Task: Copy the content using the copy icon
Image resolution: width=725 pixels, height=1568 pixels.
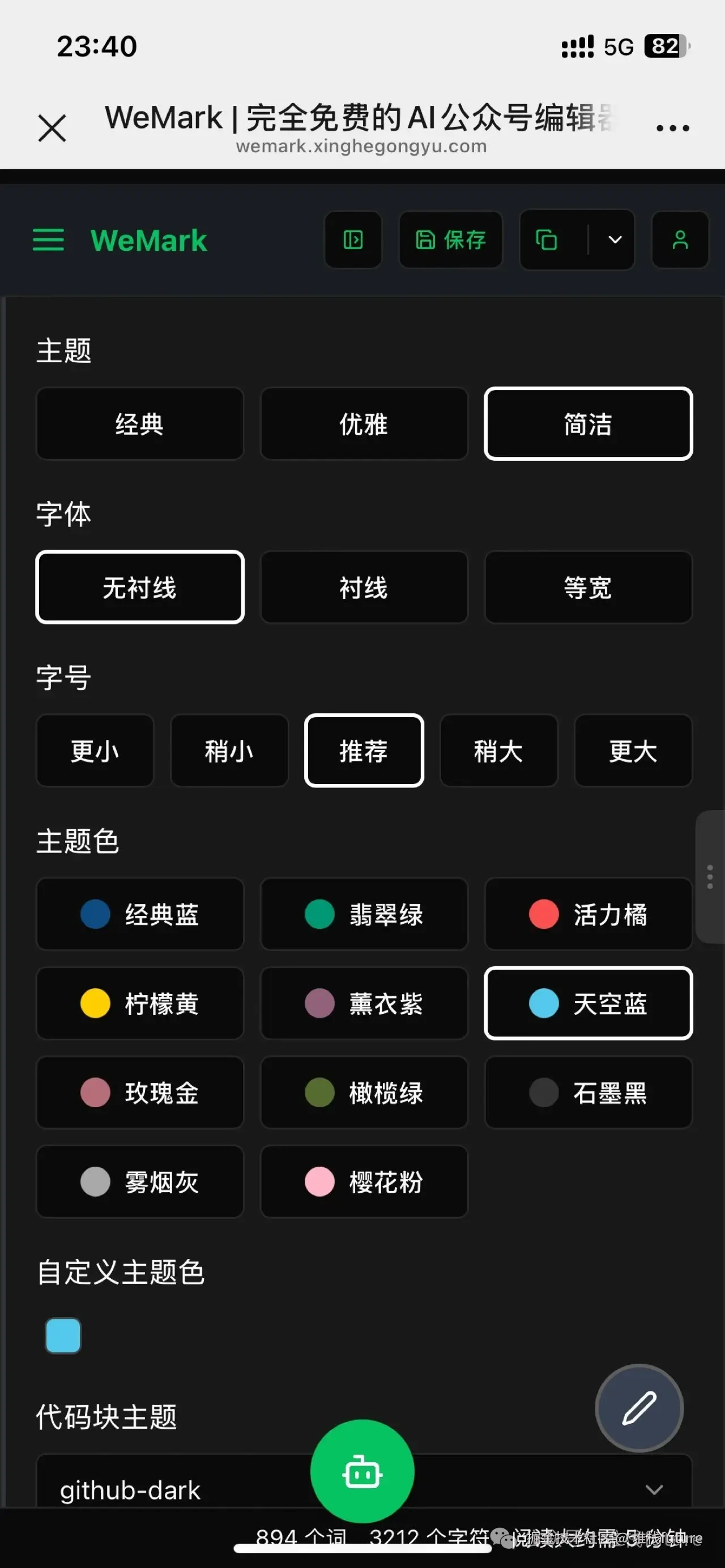Action: 547,240
